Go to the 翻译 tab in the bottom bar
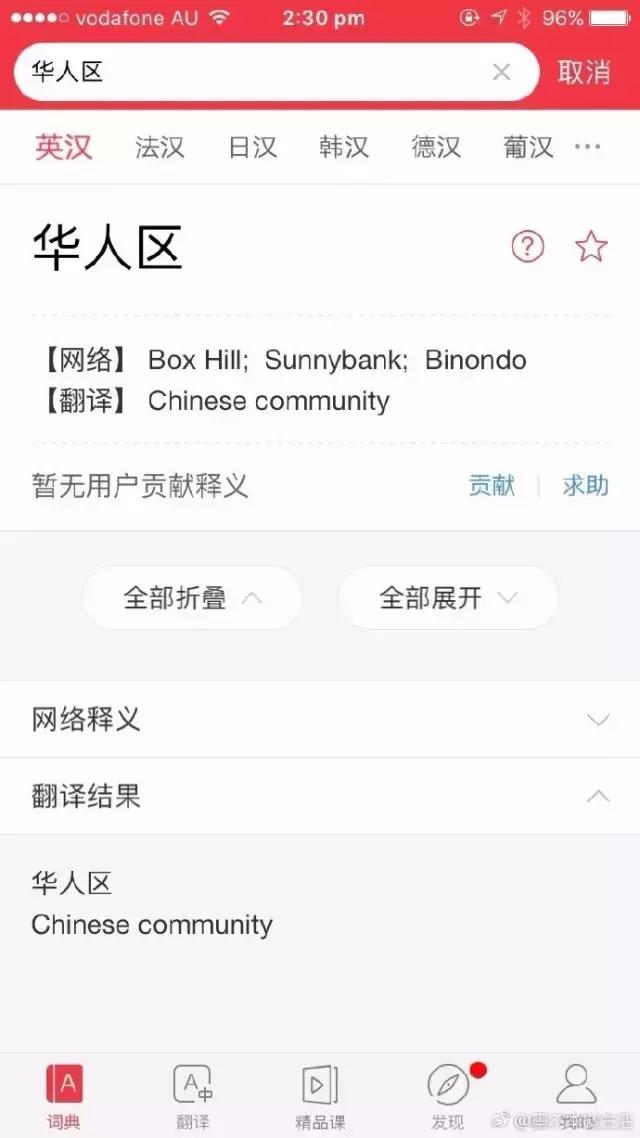The width and height of the screenshot is (640, 1138). [x=193, y=1095]
